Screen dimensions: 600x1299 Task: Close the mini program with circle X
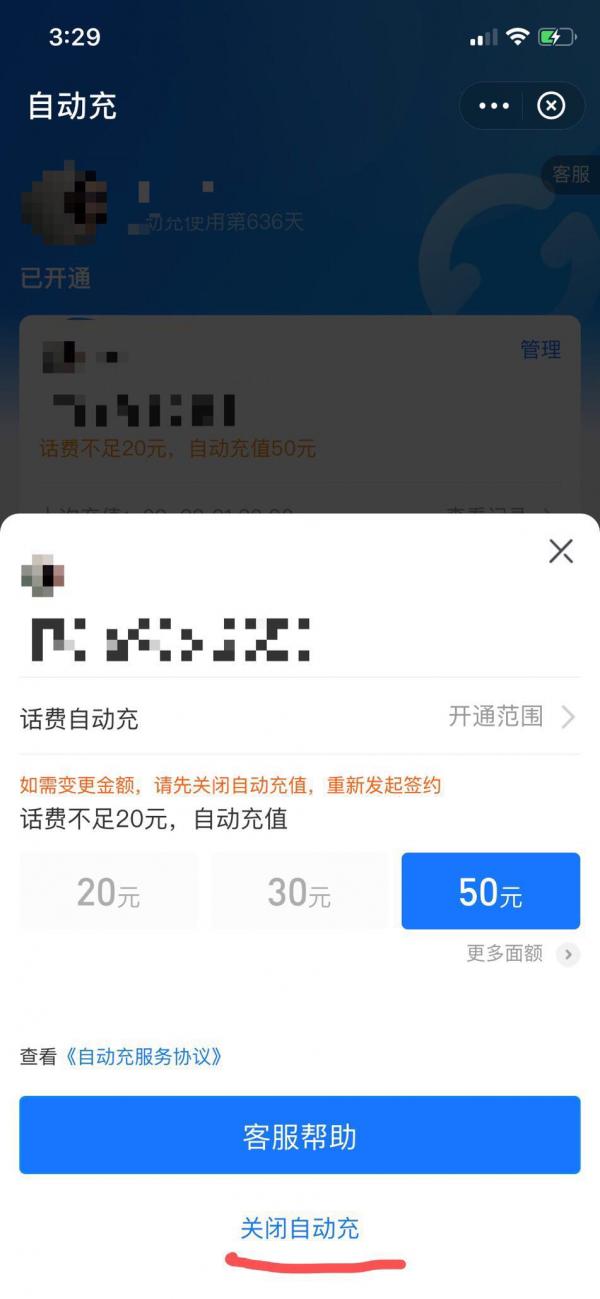click(x=551, y=106)
